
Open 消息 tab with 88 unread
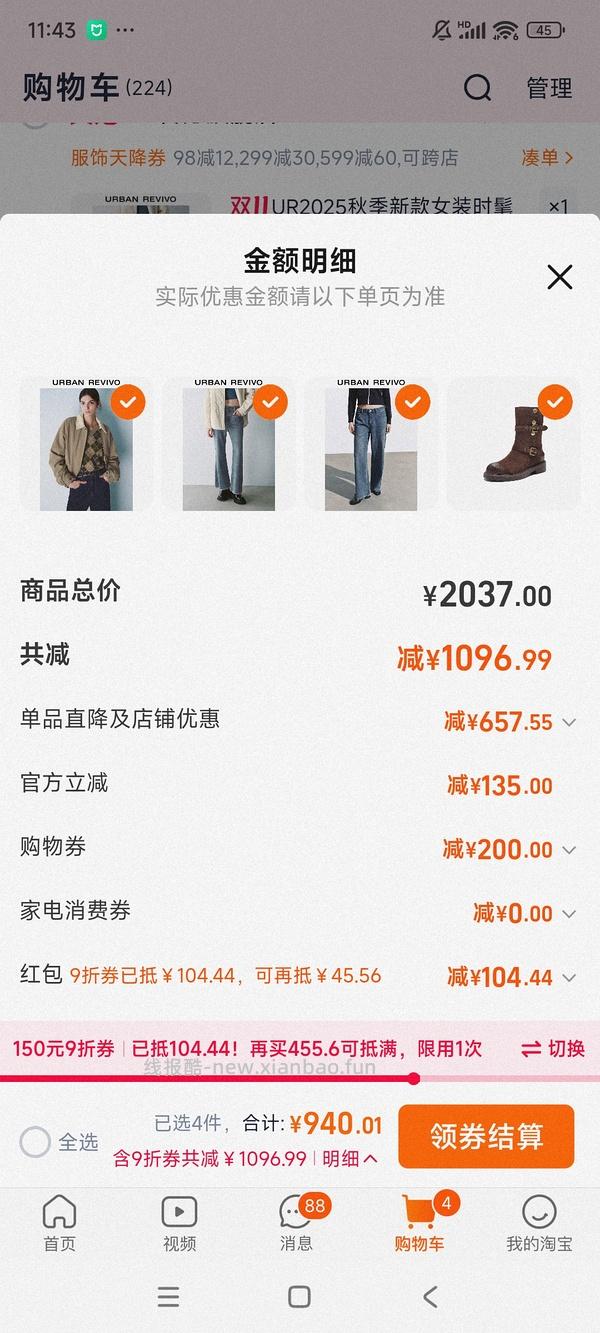[x=297, y=1224]
